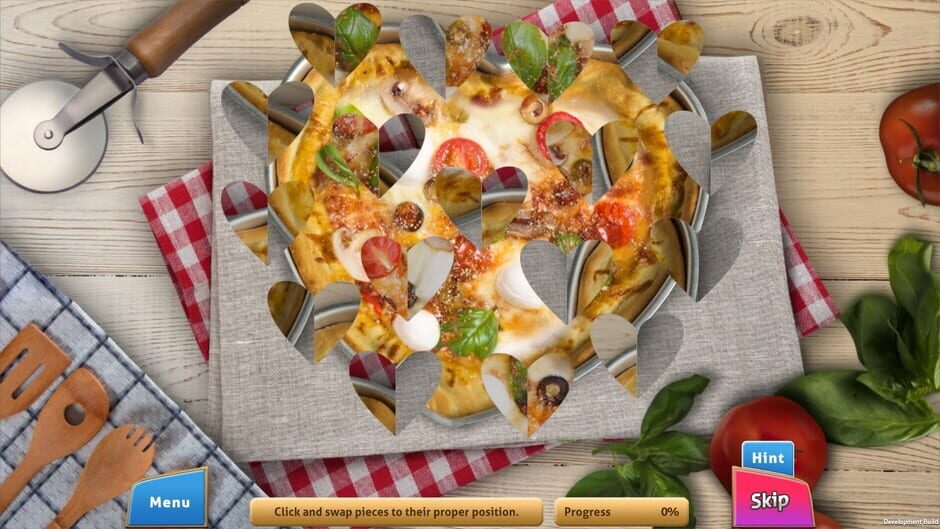Use the Hint button
Image resolution: width=940 pixels, height=529 pixels.
768,458
